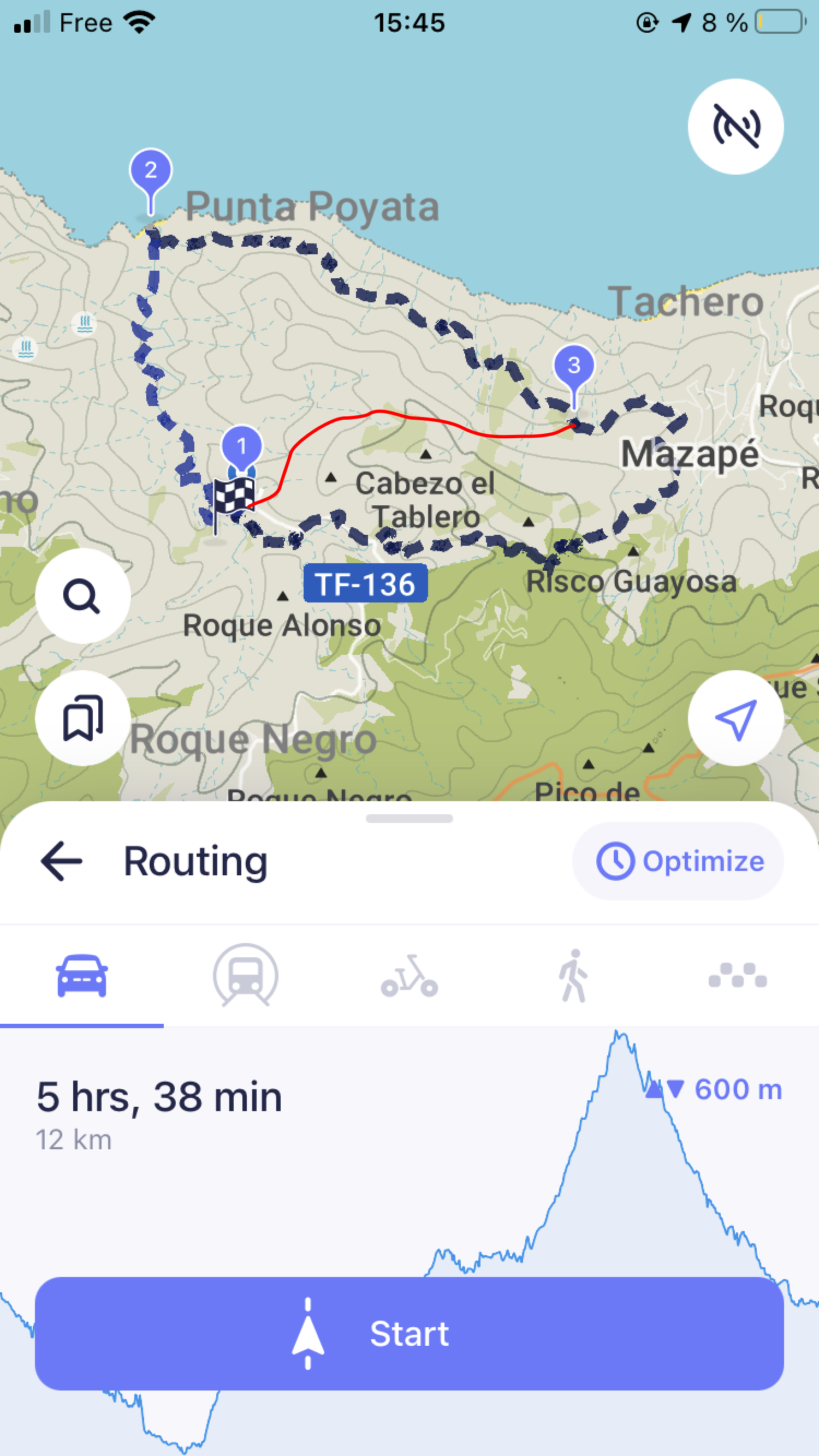Center map on my location
The height and width of the screenshot is (1456, 819).
coord(735,718)
